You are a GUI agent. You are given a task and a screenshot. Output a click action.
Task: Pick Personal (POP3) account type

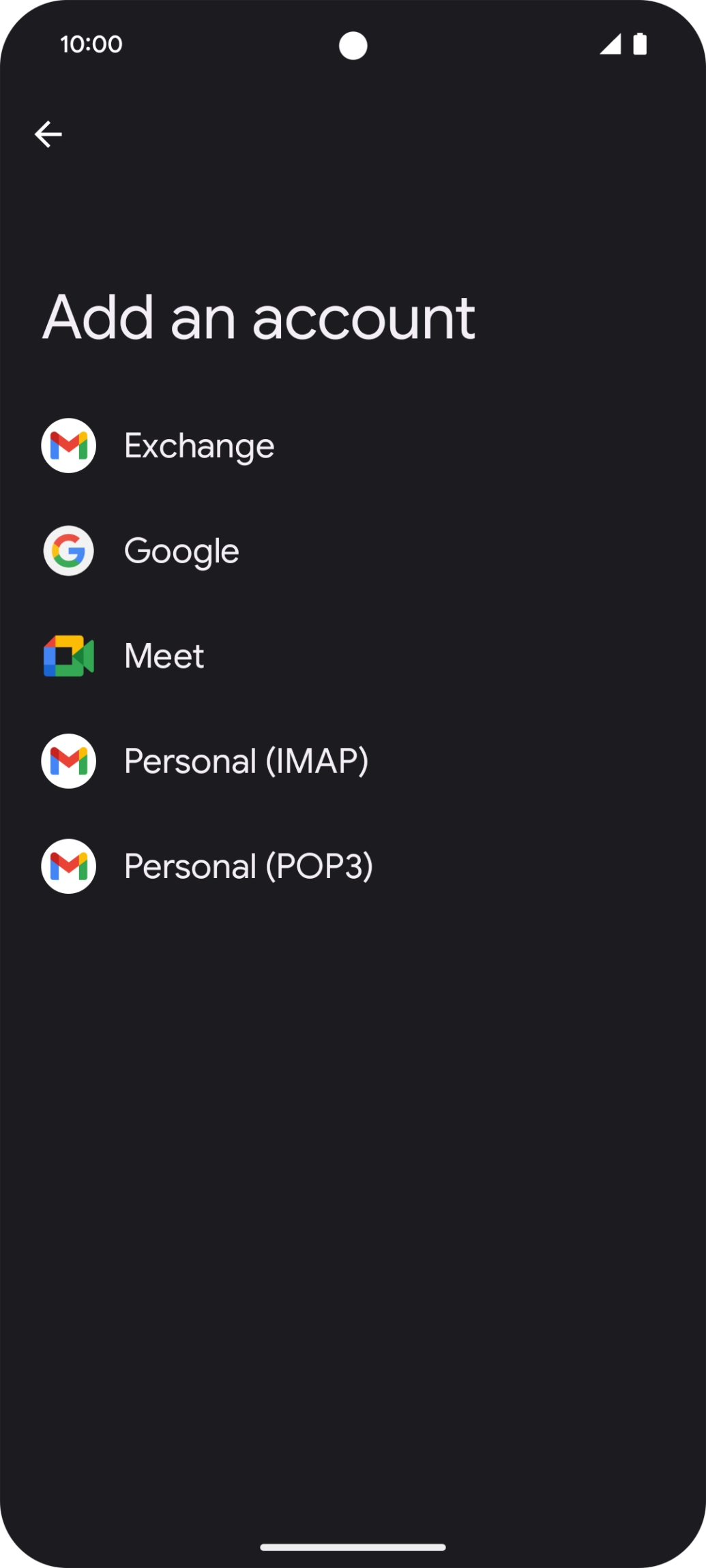pyautogui.click(x=248, y=866)
